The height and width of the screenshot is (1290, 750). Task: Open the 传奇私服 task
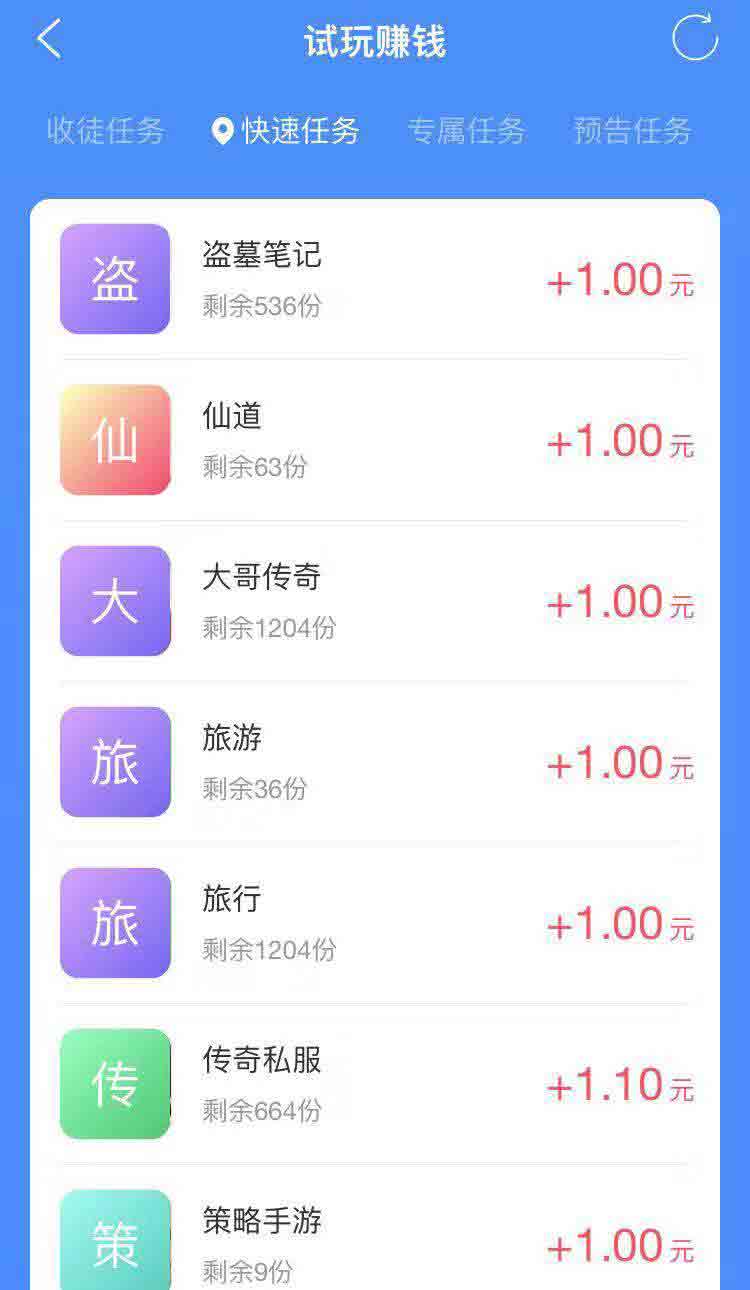coord(375,1084)
